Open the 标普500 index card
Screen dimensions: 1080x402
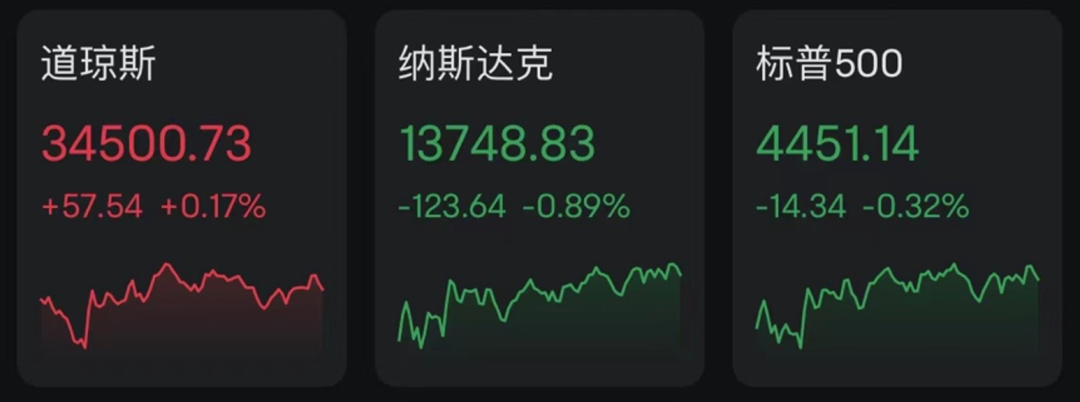tap(897, 198)
